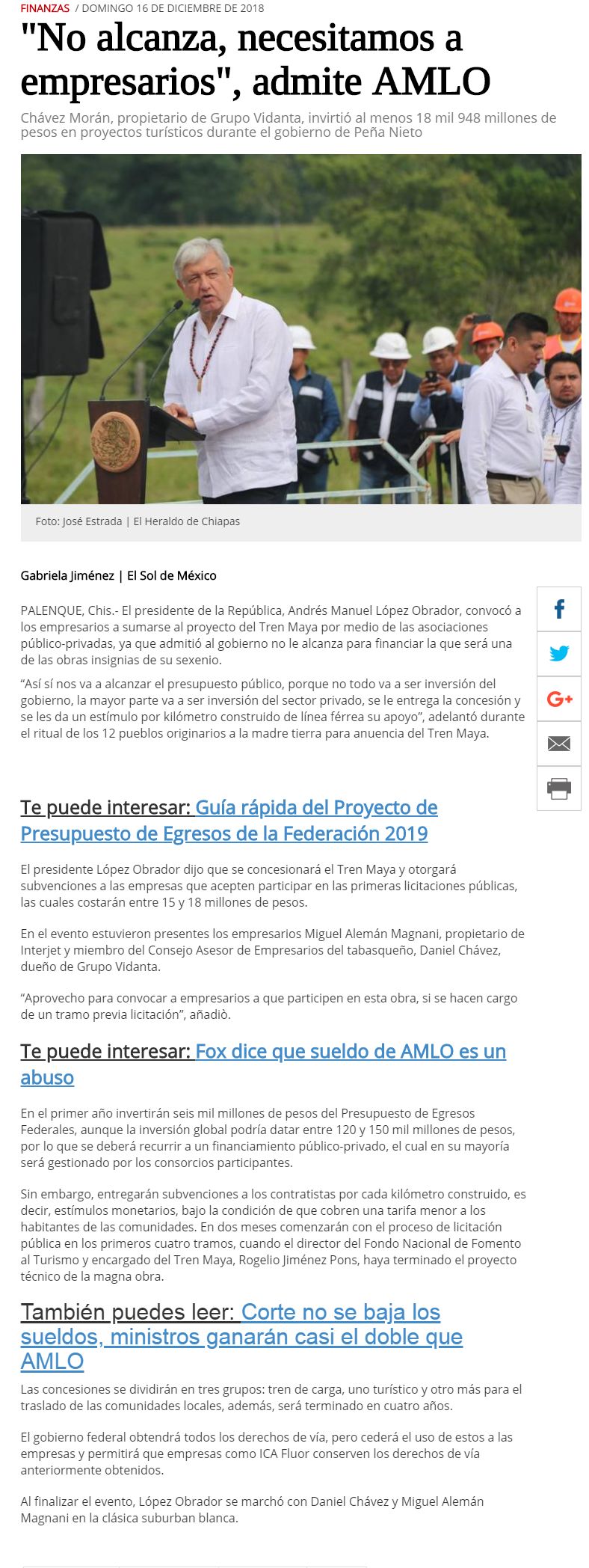589x1568 pixels.
Task: Open Fox dice que sueldo de AMLO link
Action: point(263,1064)
